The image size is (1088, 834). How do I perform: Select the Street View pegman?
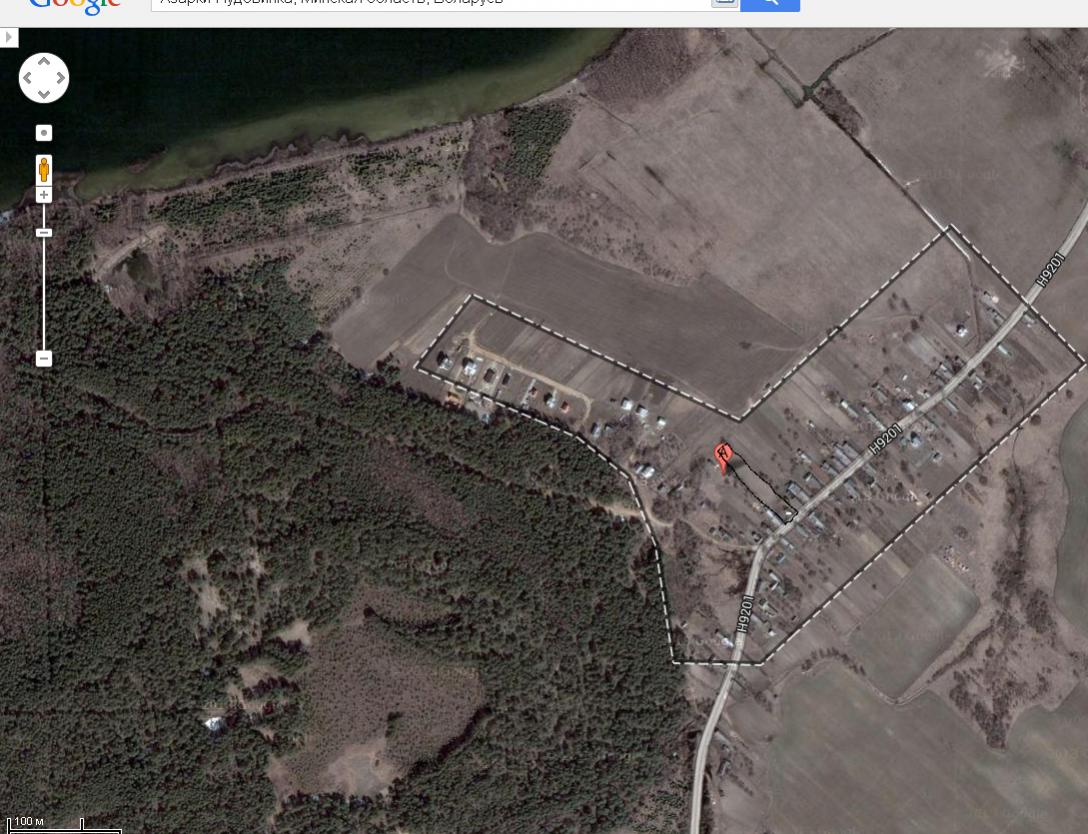44,168
